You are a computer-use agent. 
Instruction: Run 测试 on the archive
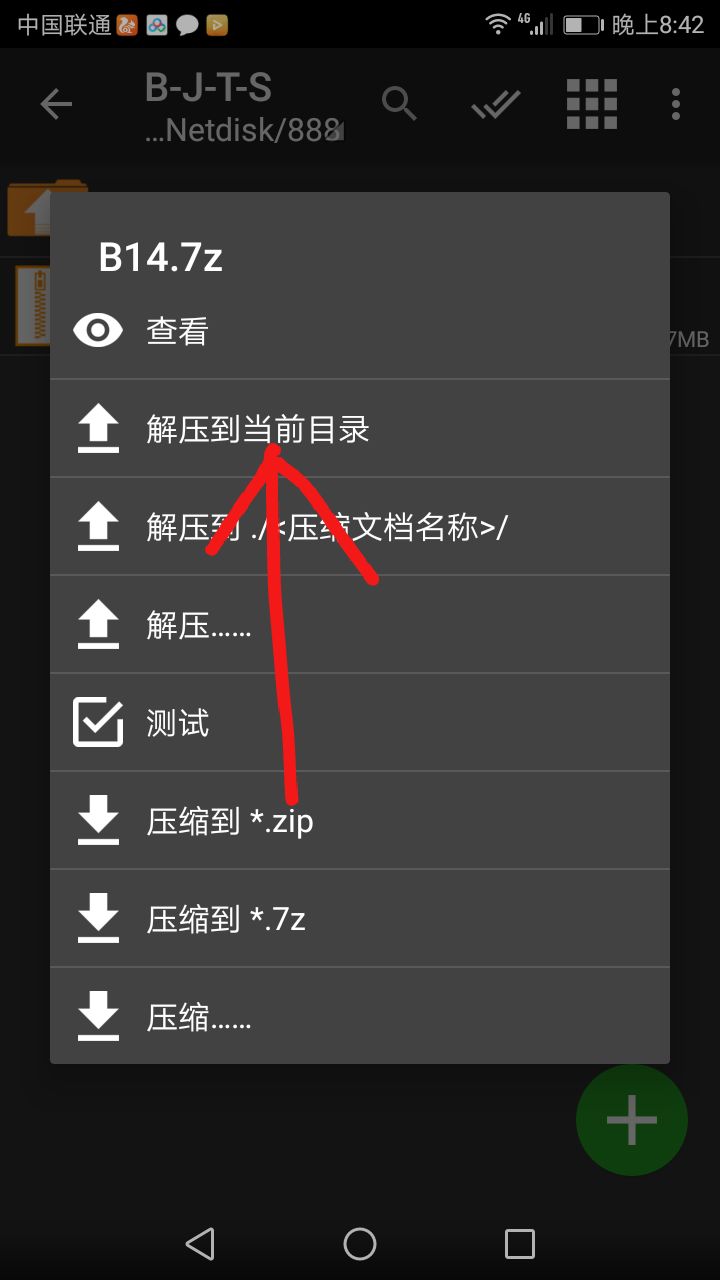click(360, 723)
